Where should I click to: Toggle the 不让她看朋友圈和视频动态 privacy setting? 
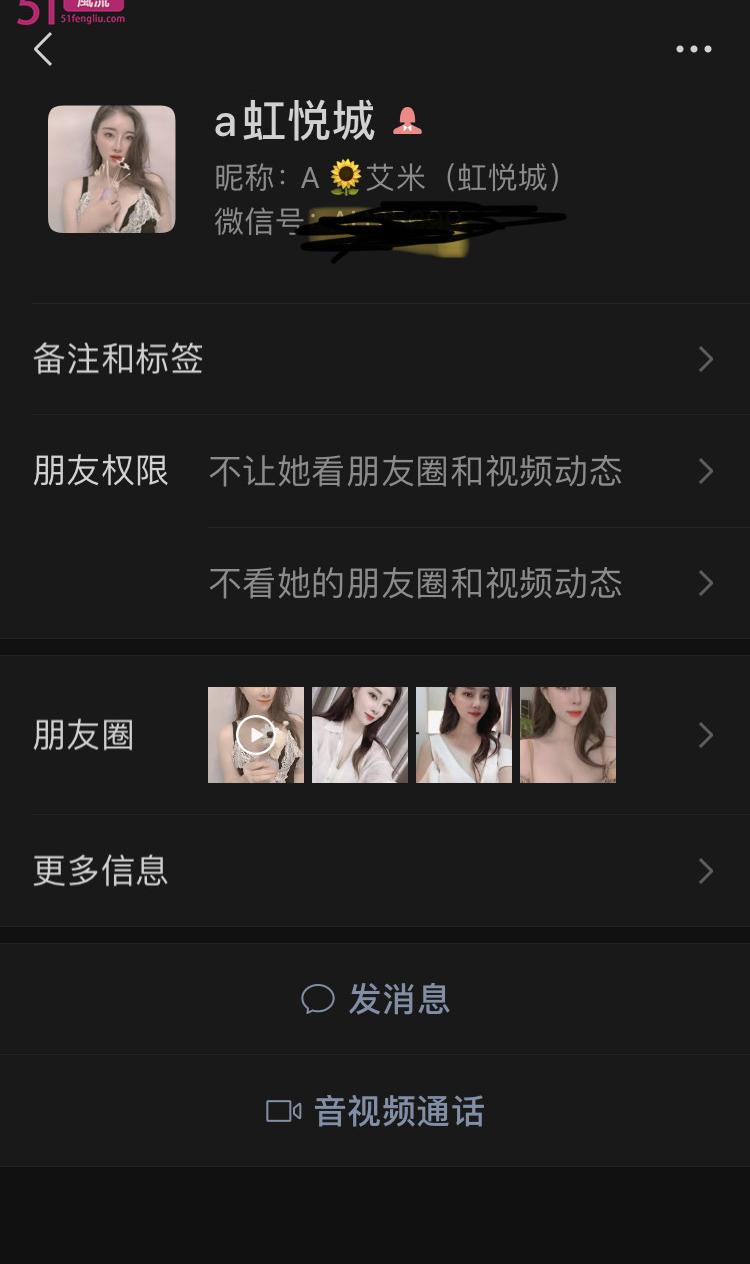pos(415,471)
